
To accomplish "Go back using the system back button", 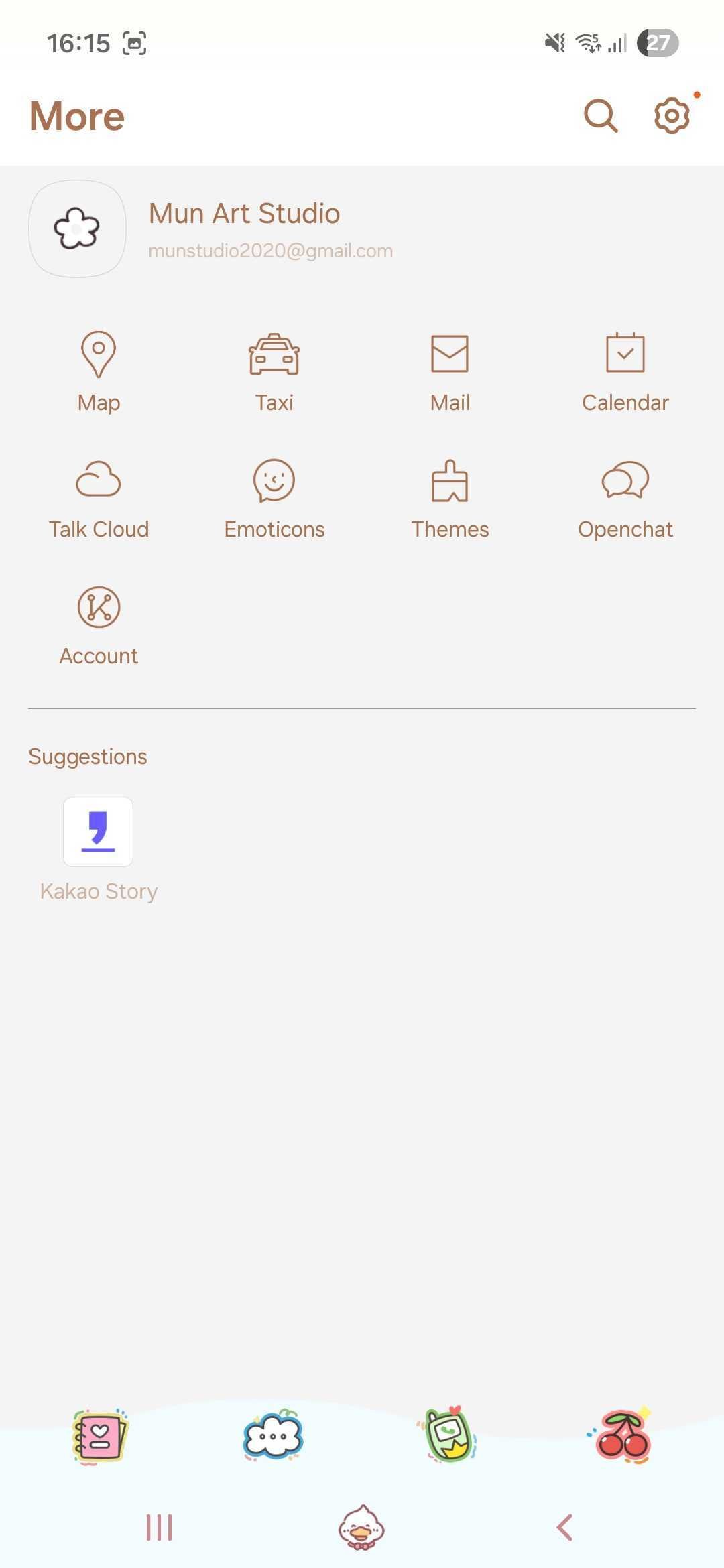I will click(x=565, y=1528).
